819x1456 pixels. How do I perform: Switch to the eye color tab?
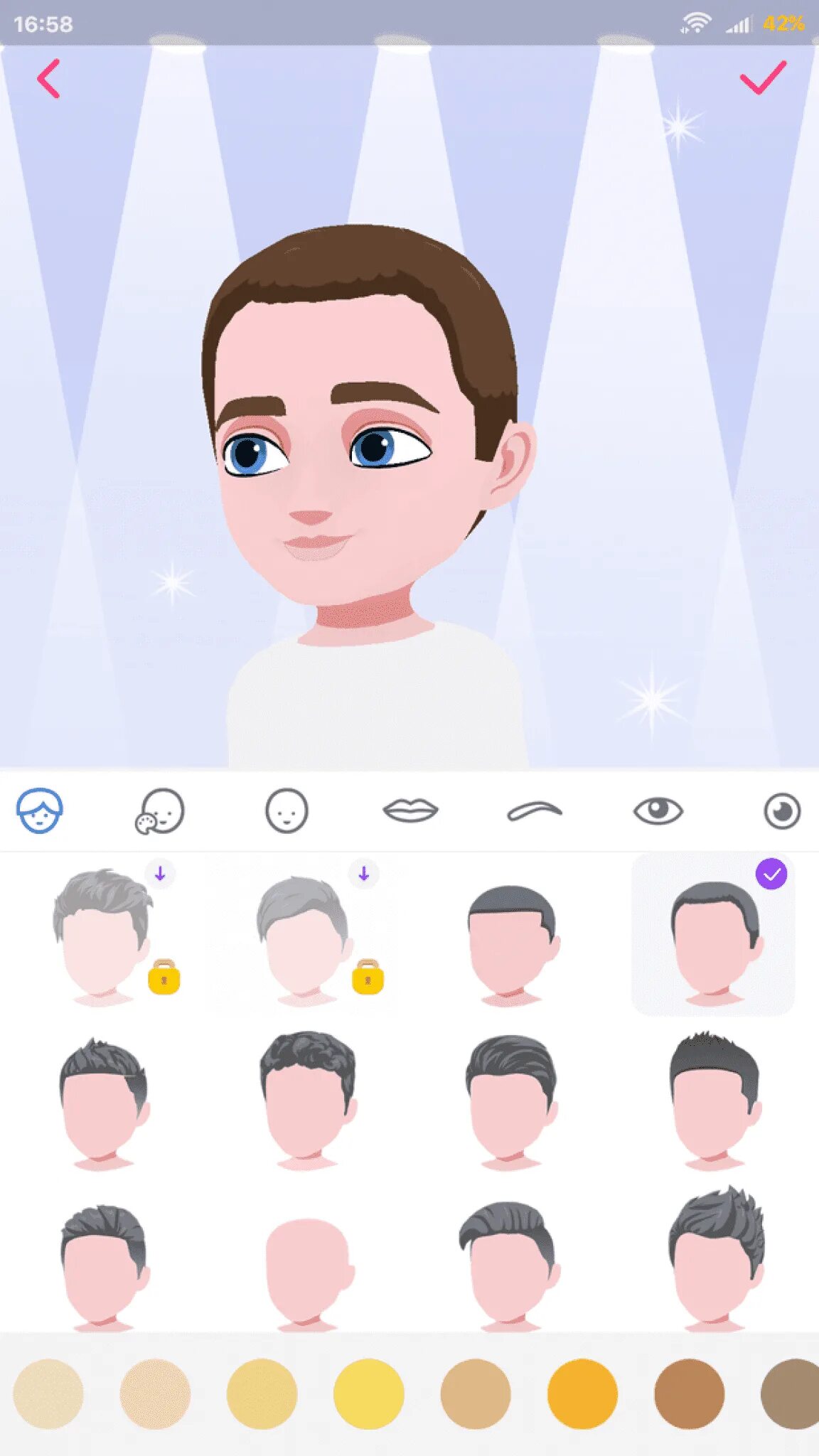[x=782, y=811]
